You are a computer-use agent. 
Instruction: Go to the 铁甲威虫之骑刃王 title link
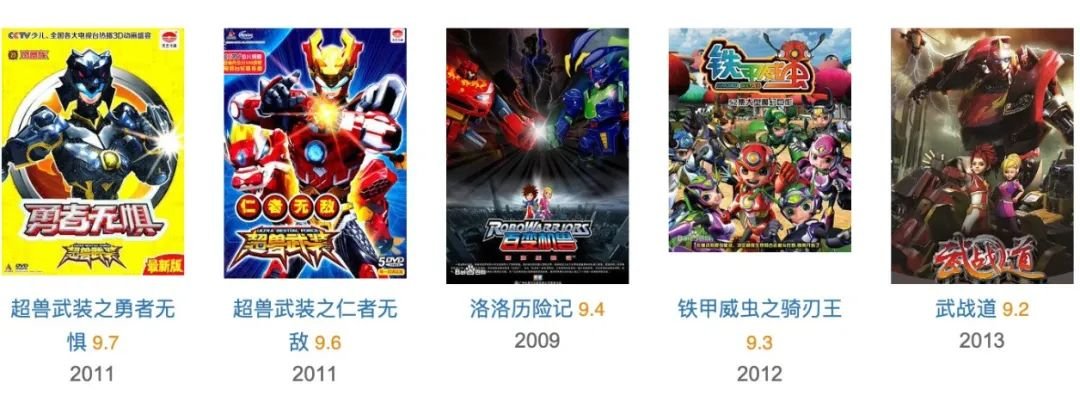(759, 310)
